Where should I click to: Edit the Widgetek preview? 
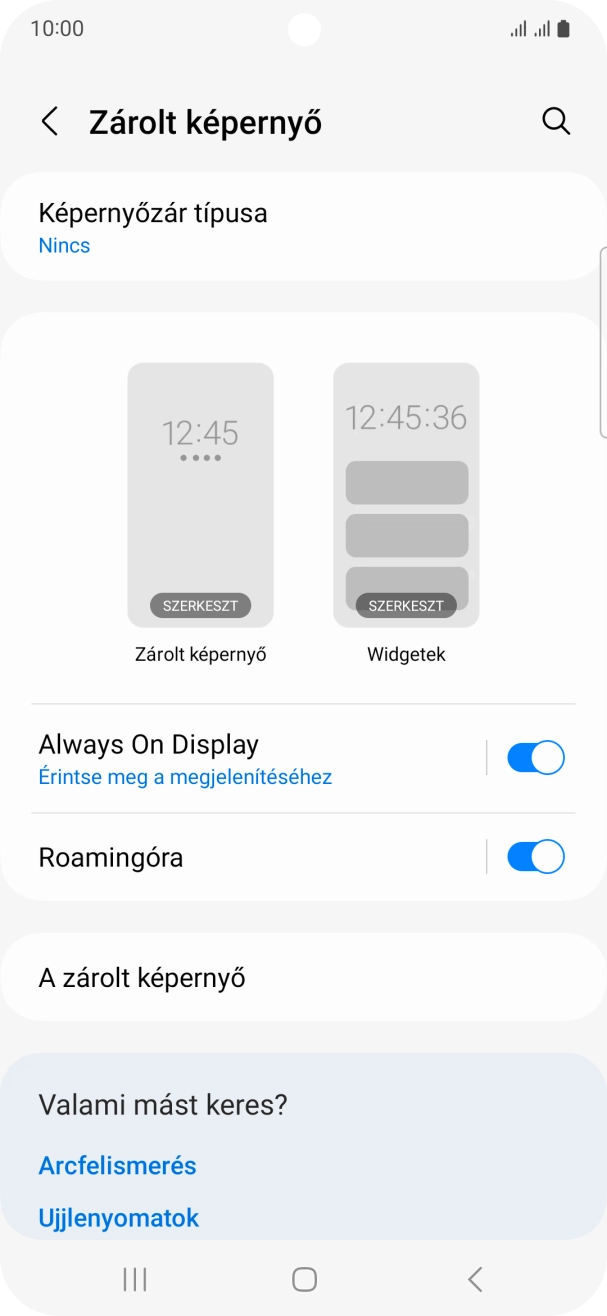(x=406, y=605)
